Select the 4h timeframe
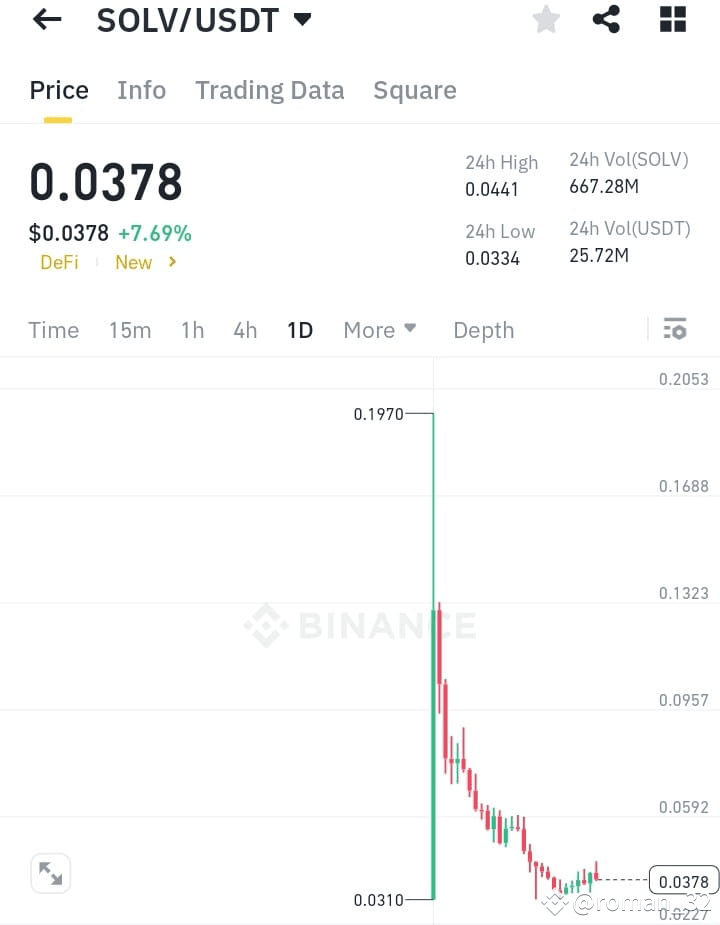This screenshot has height=925, width=720. (x=245, y=329)
